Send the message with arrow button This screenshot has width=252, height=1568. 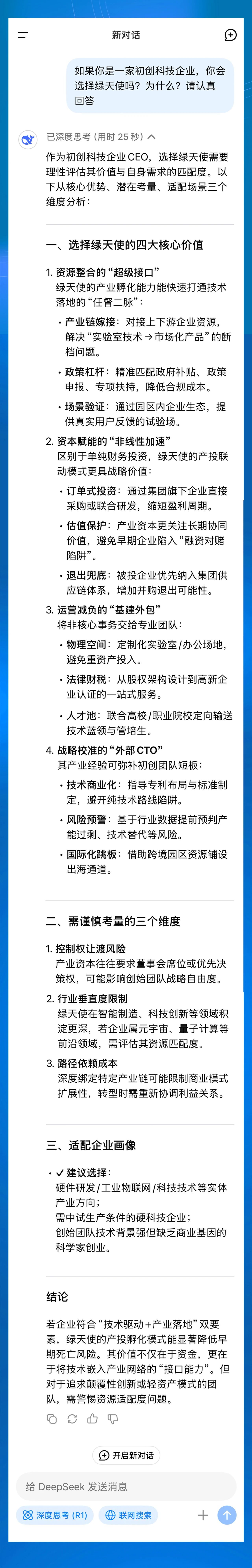(x=227, y=1515)
